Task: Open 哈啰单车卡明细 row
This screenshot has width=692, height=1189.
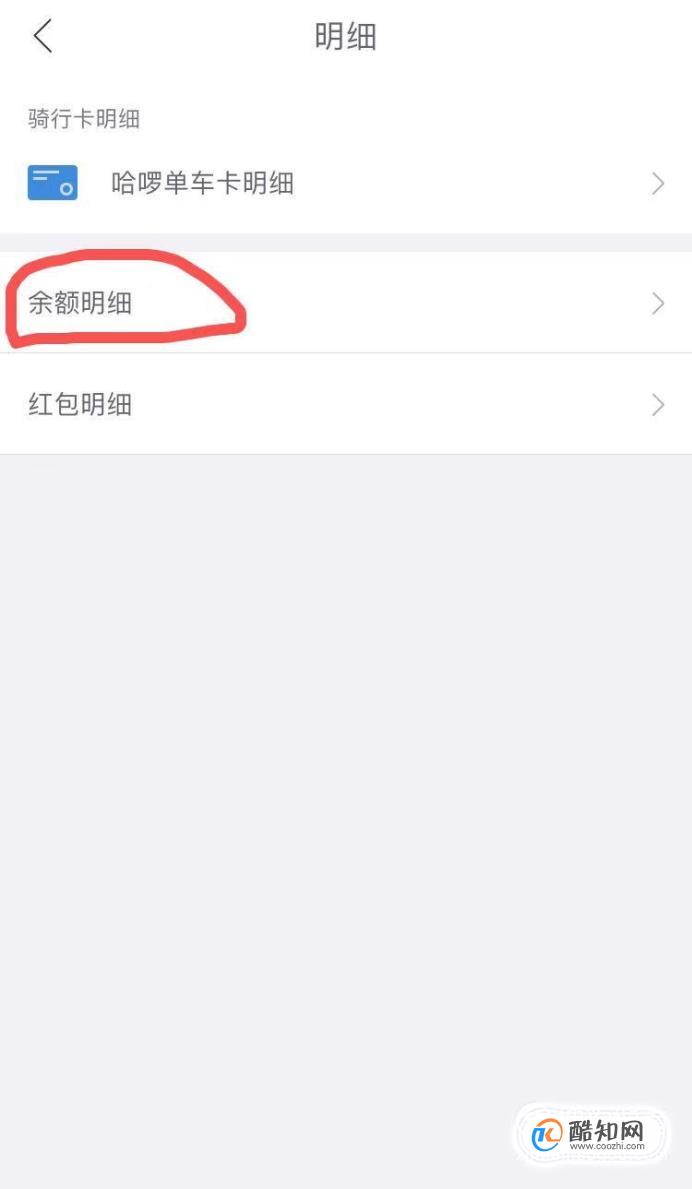Action: pyautogui.click(x=346, y=184)
